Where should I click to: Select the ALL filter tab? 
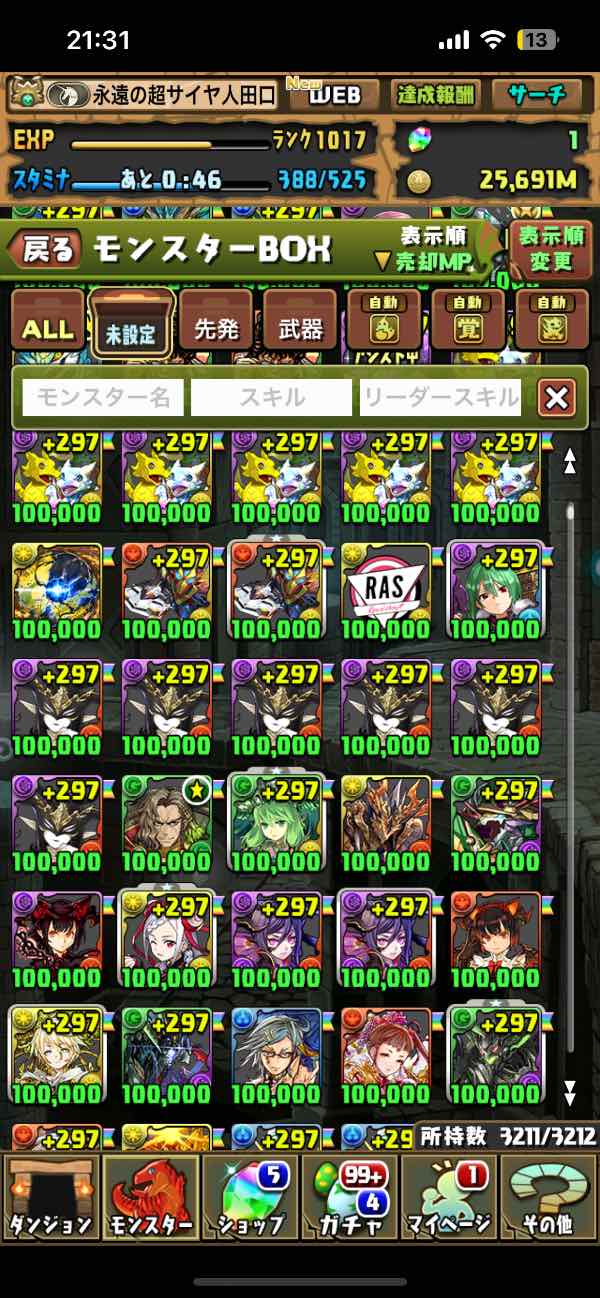pyautogui.click(x=47, y=328)
